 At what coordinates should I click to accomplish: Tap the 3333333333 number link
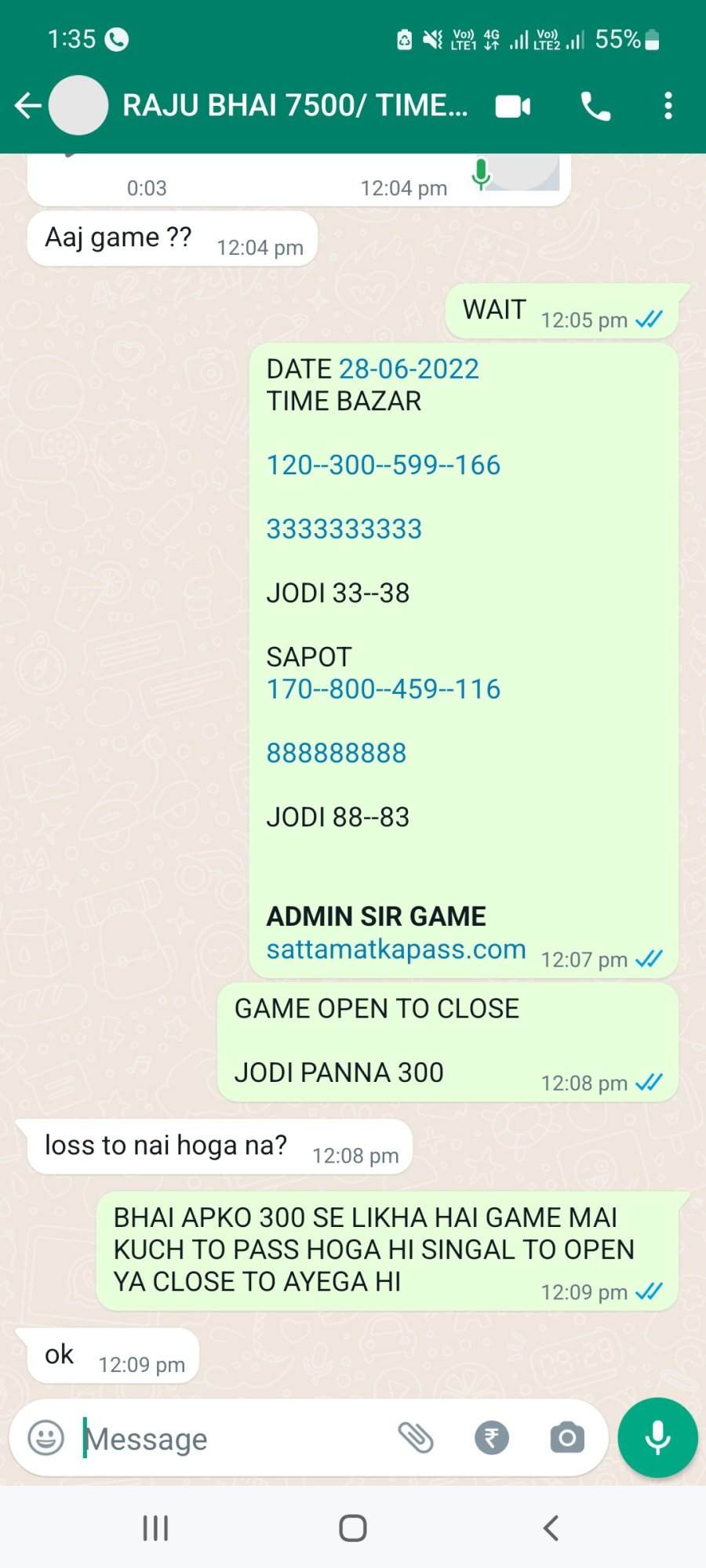point(344,529)
